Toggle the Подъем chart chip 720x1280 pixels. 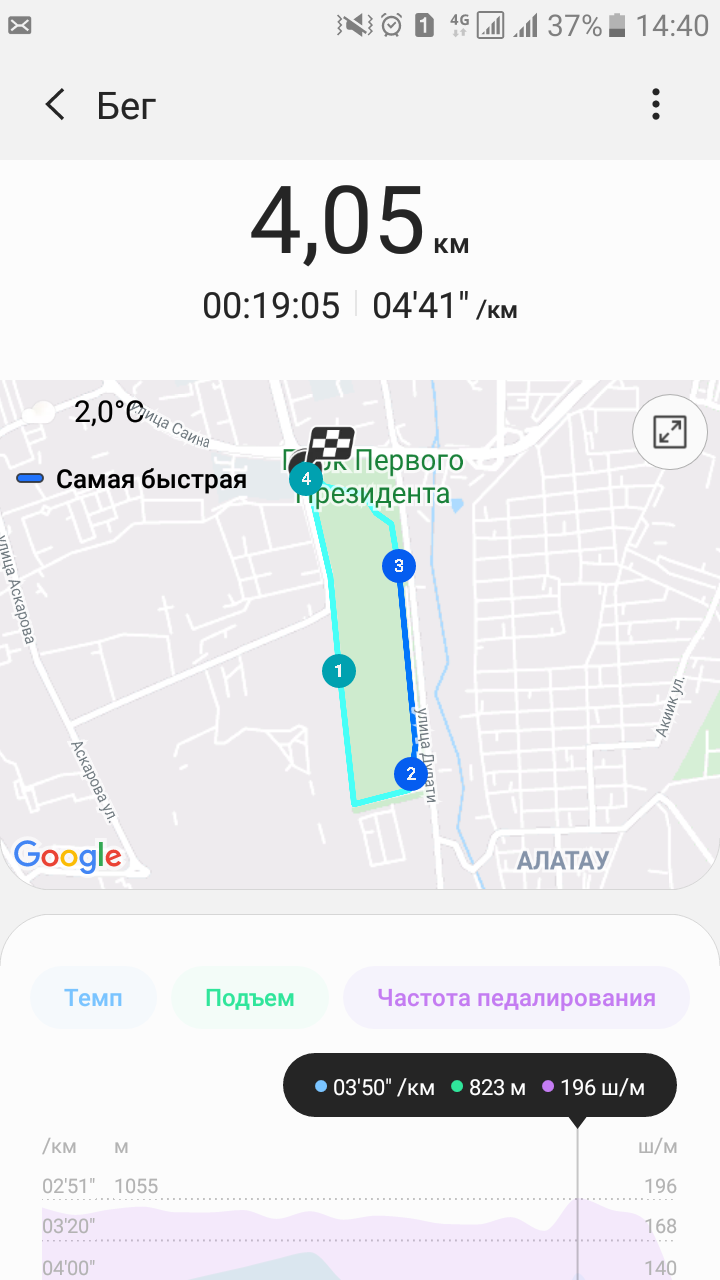[x=250, y=997]
